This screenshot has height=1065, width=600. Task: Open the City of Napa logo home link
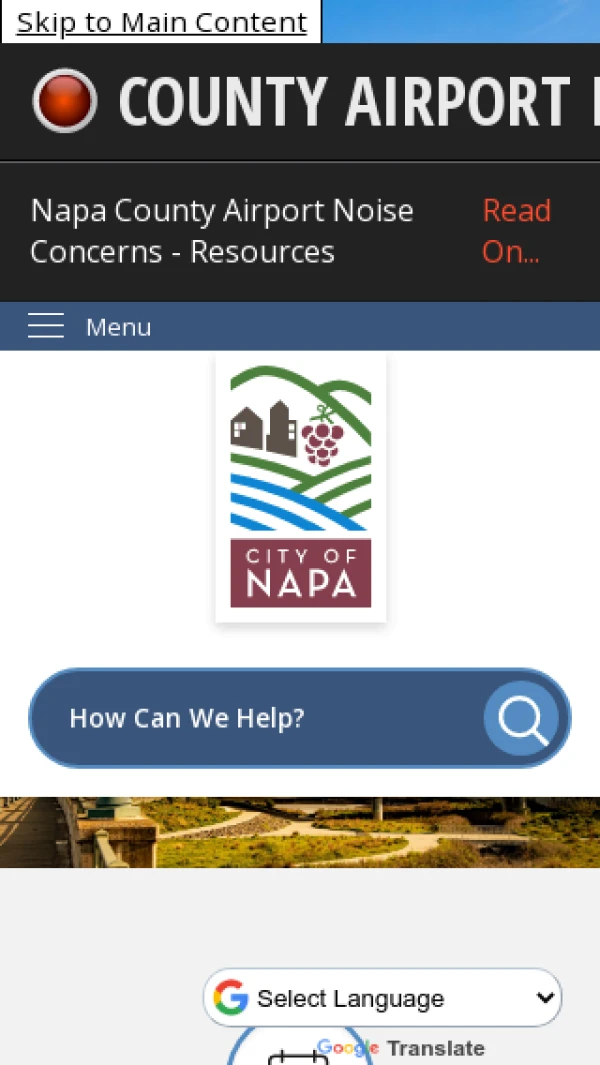click(x=300, y=487)
